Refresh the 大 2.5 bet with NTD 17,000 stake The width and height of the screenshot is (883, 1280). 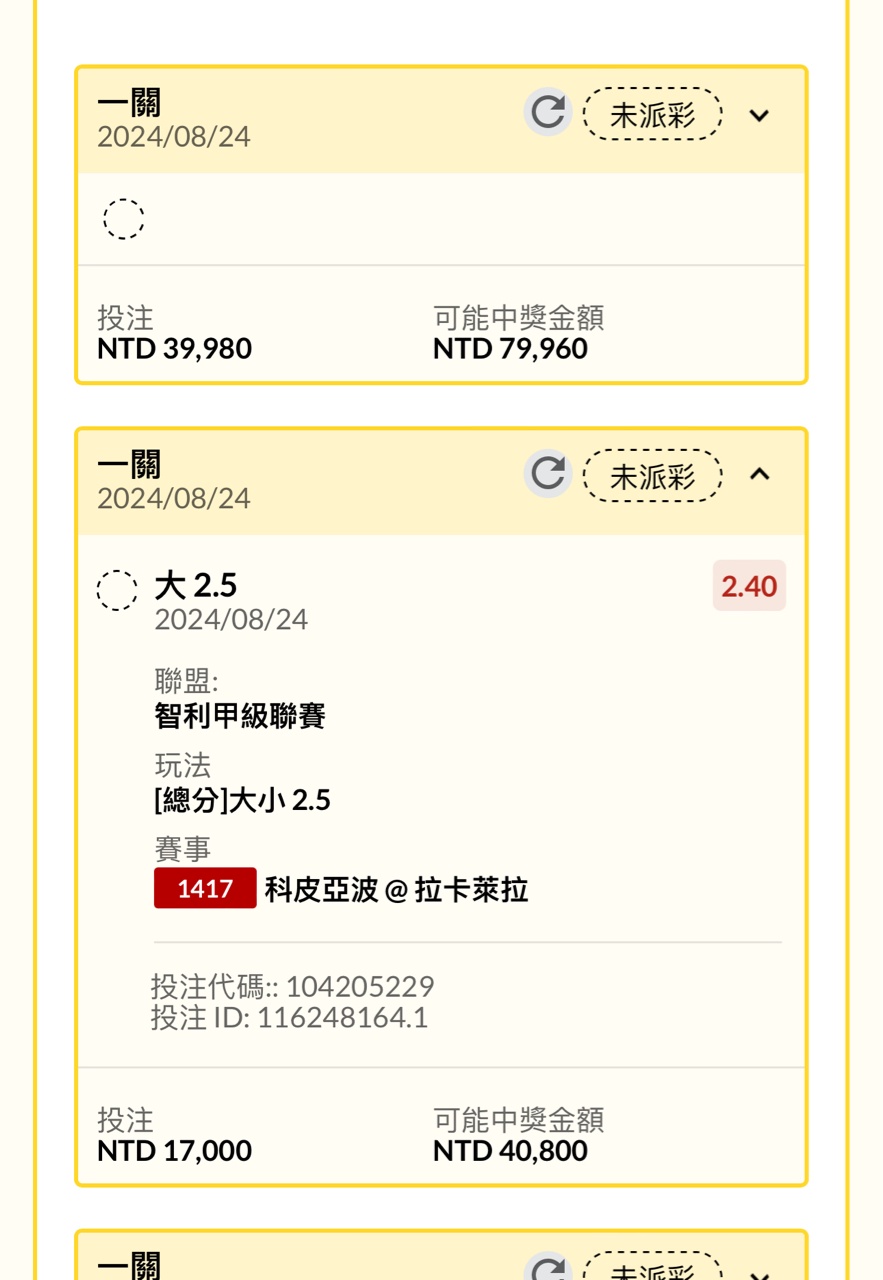[548, 474]
